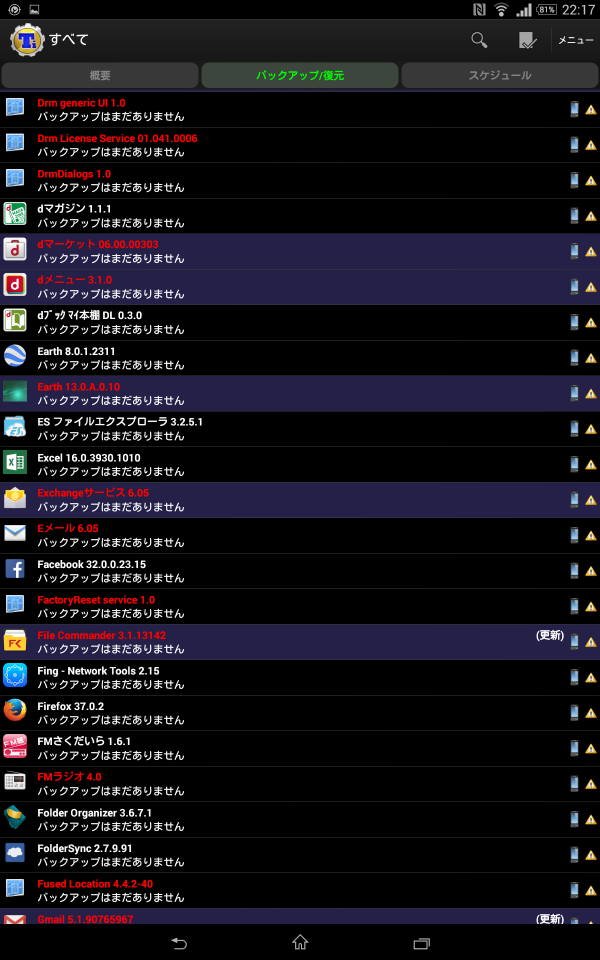Open the batch actions checkmark icon
Screen dimensions: 600x960
point(527,40)
